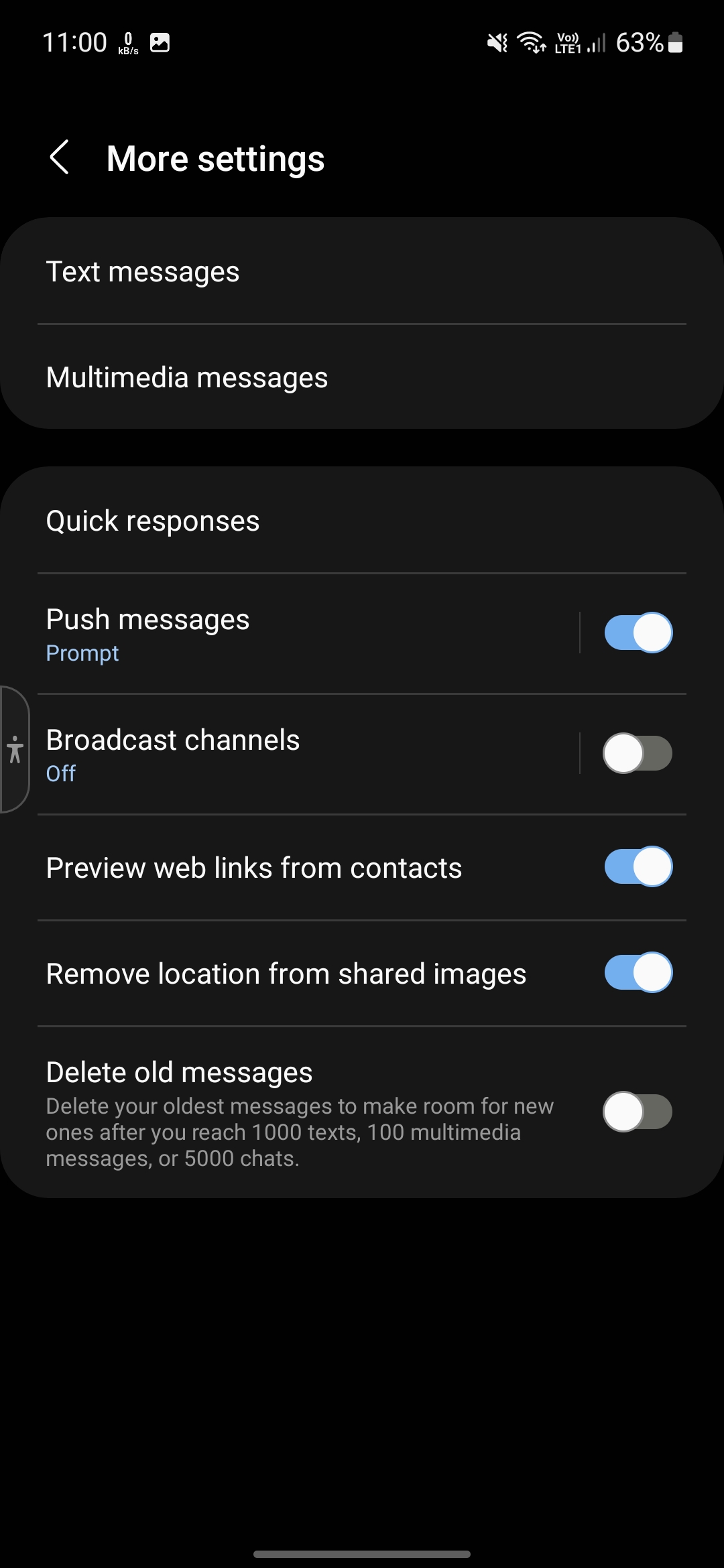Viewport: 724px width, 1568px height.
Task: Open Multimedia messages settings
Action: tap(268, 377)
